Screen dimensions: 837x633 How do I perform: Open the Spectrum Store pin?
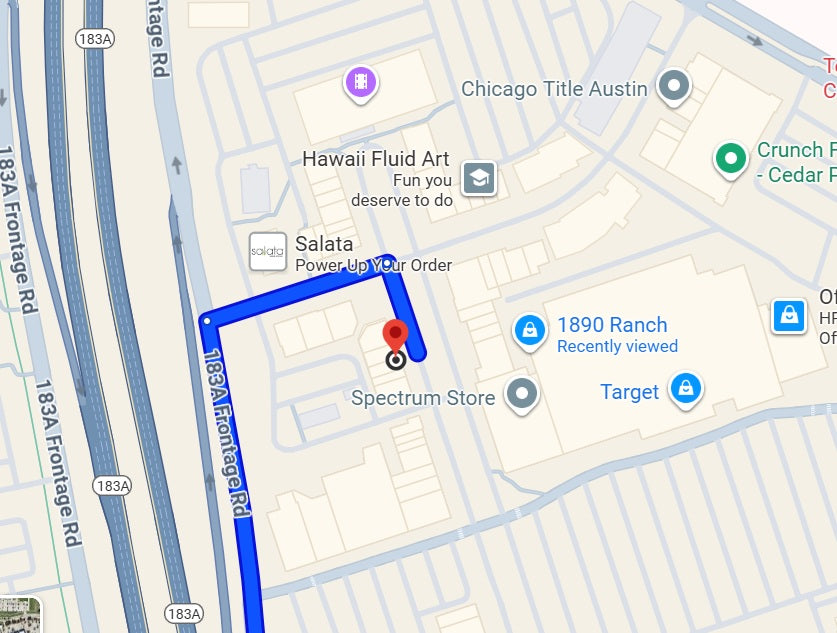tap(521, 393)
